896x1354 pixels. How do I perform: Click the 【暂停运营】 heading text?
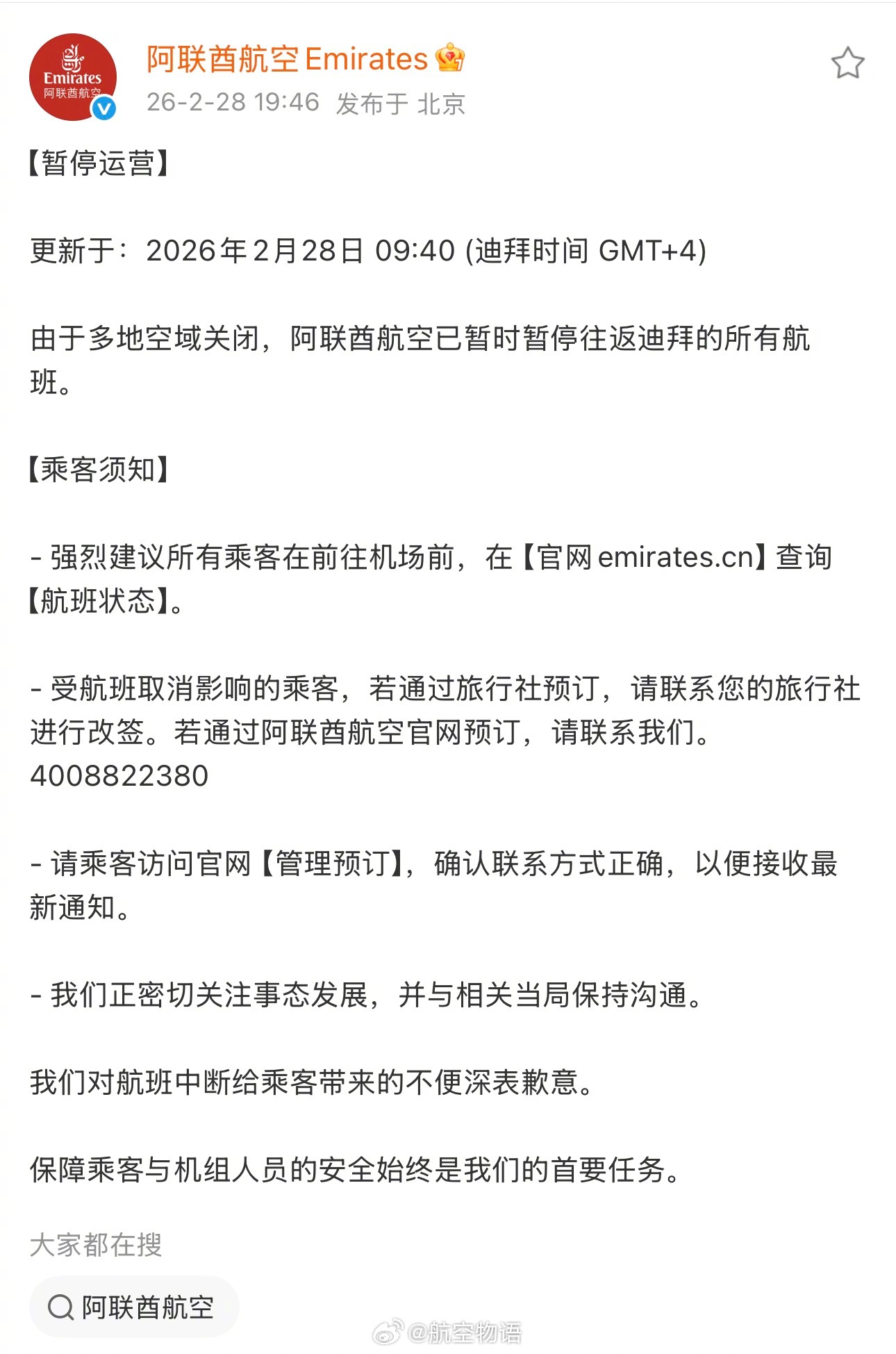97,164
